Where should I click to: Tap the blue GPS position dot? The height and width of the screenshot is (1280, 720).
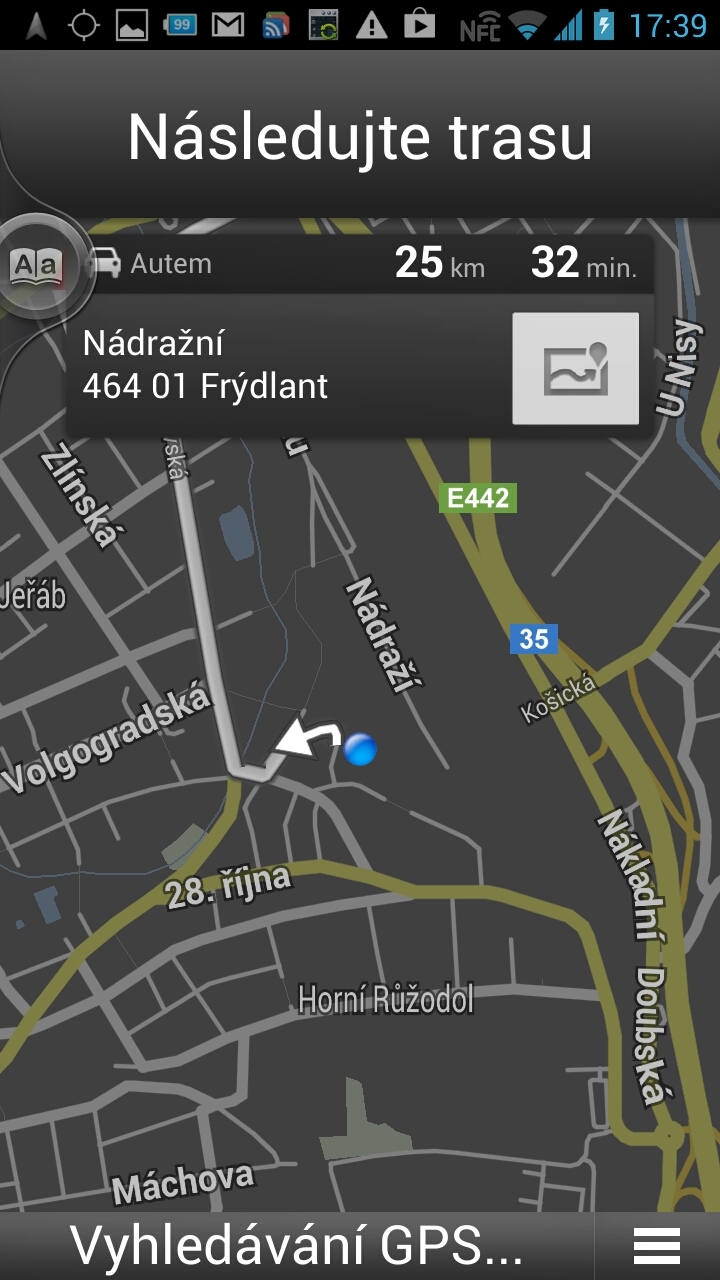coord(362,751)
